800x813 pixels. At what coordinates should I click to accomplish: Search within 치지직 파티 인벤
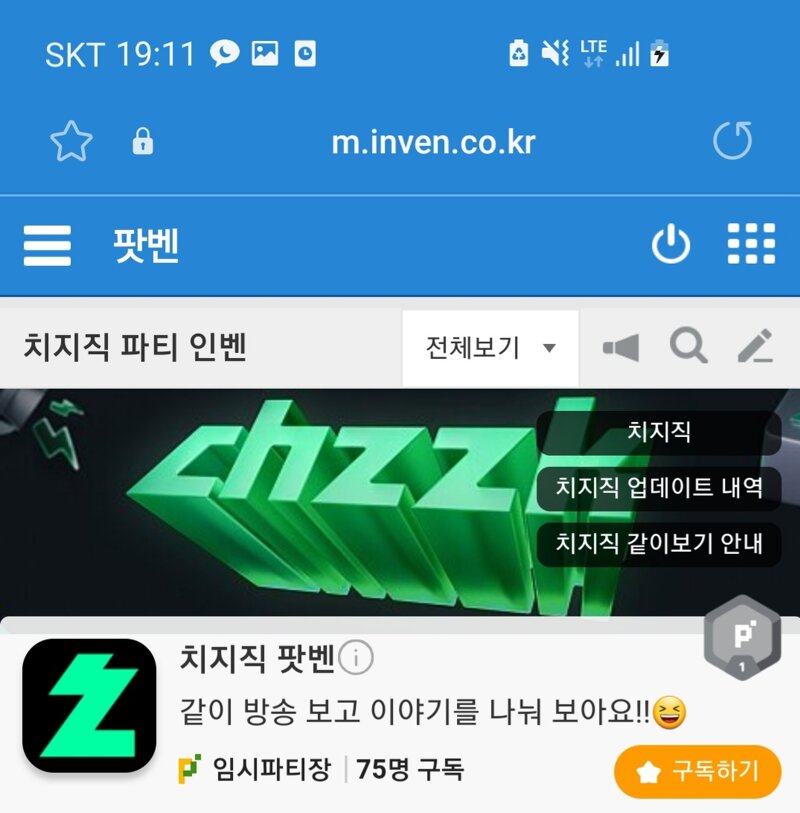[688, 348]
